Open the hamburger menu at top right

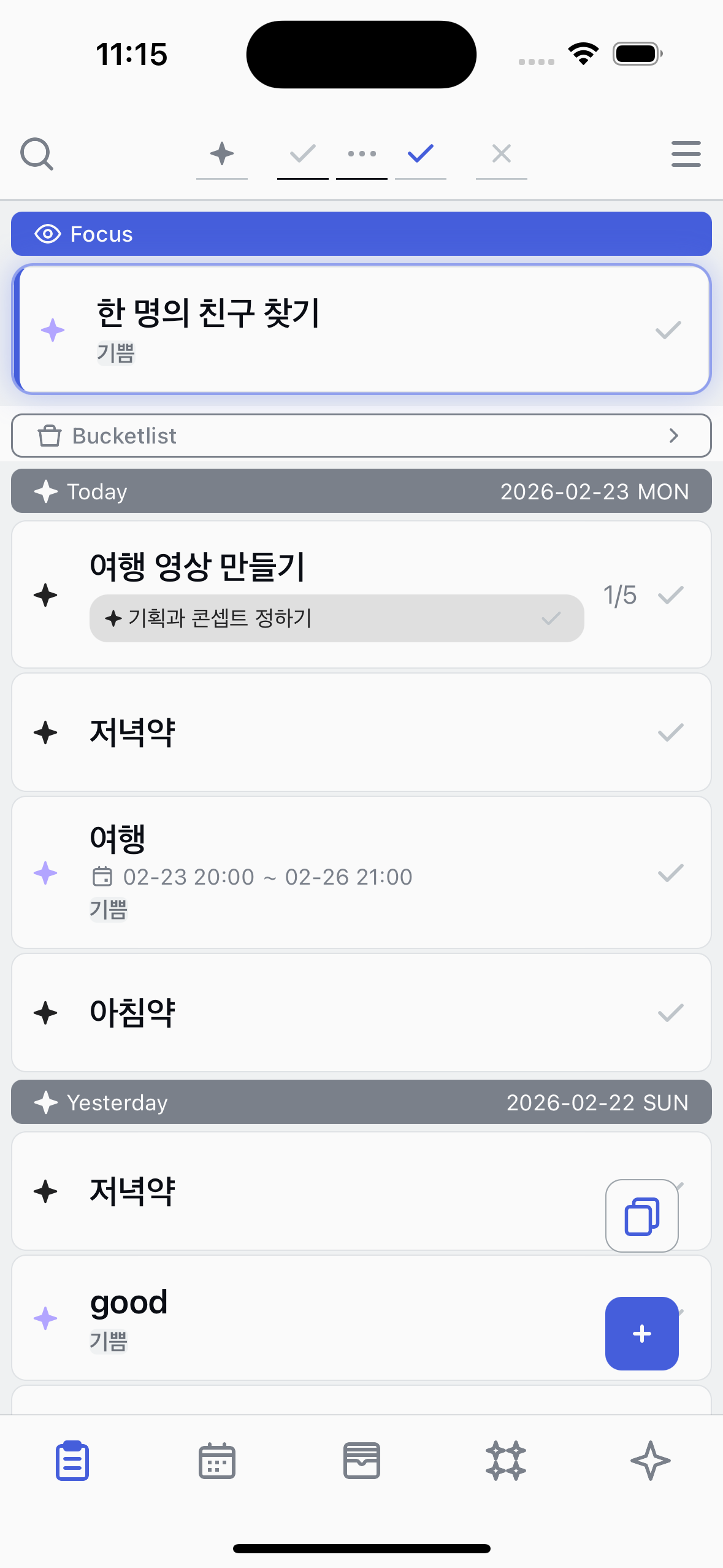click(686, 155)
